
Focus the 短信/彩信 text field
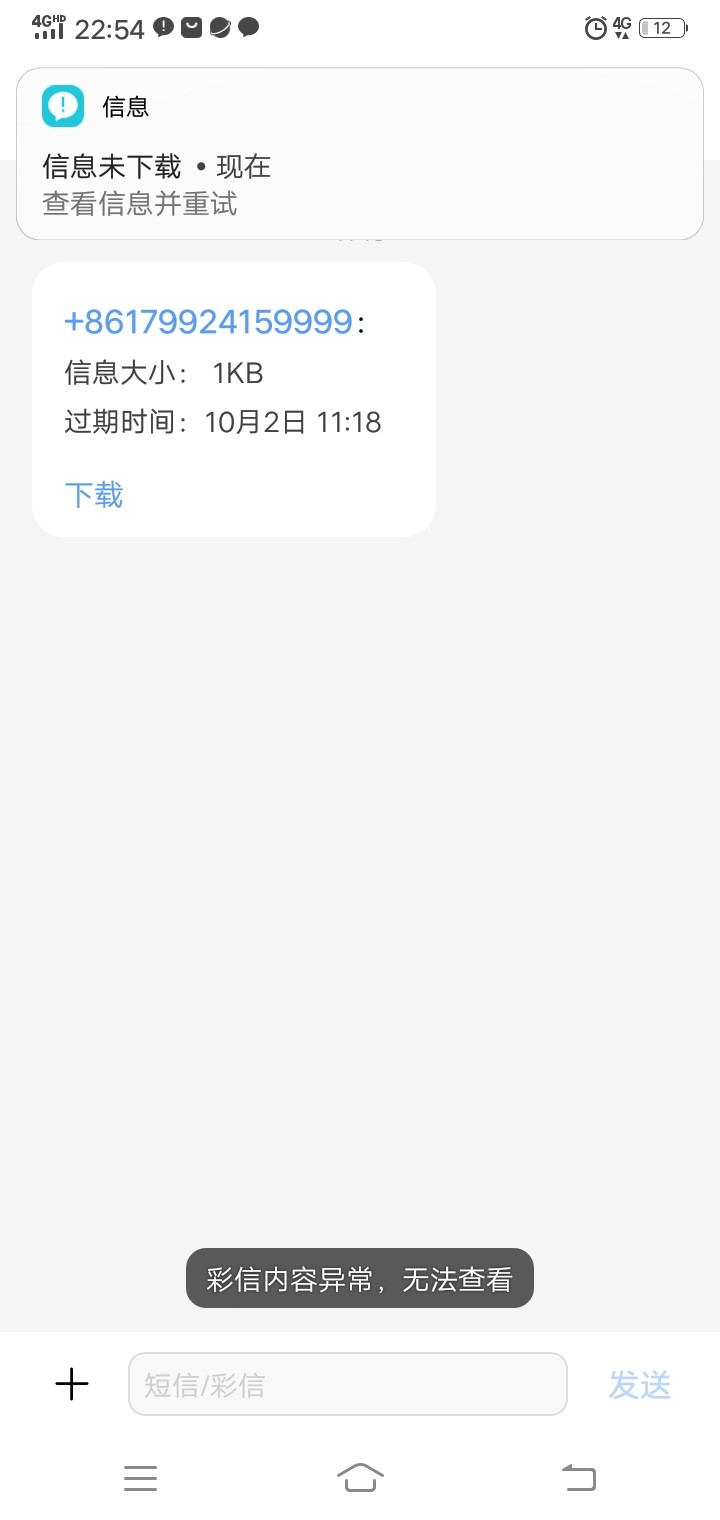pyautogui.click(x=347, y=1385)
